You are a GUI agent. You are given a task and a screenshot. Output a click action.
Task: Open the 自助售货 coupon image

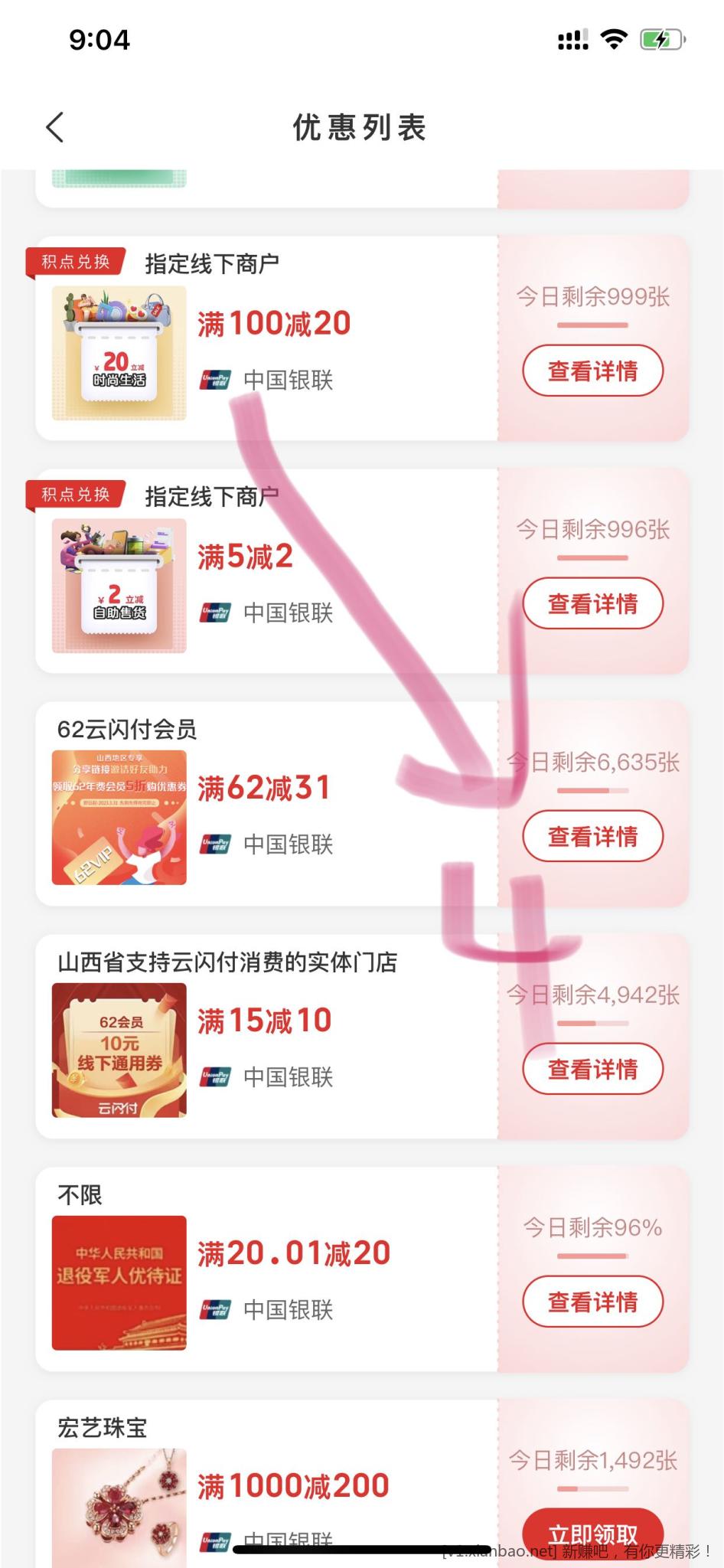point(119,586)
